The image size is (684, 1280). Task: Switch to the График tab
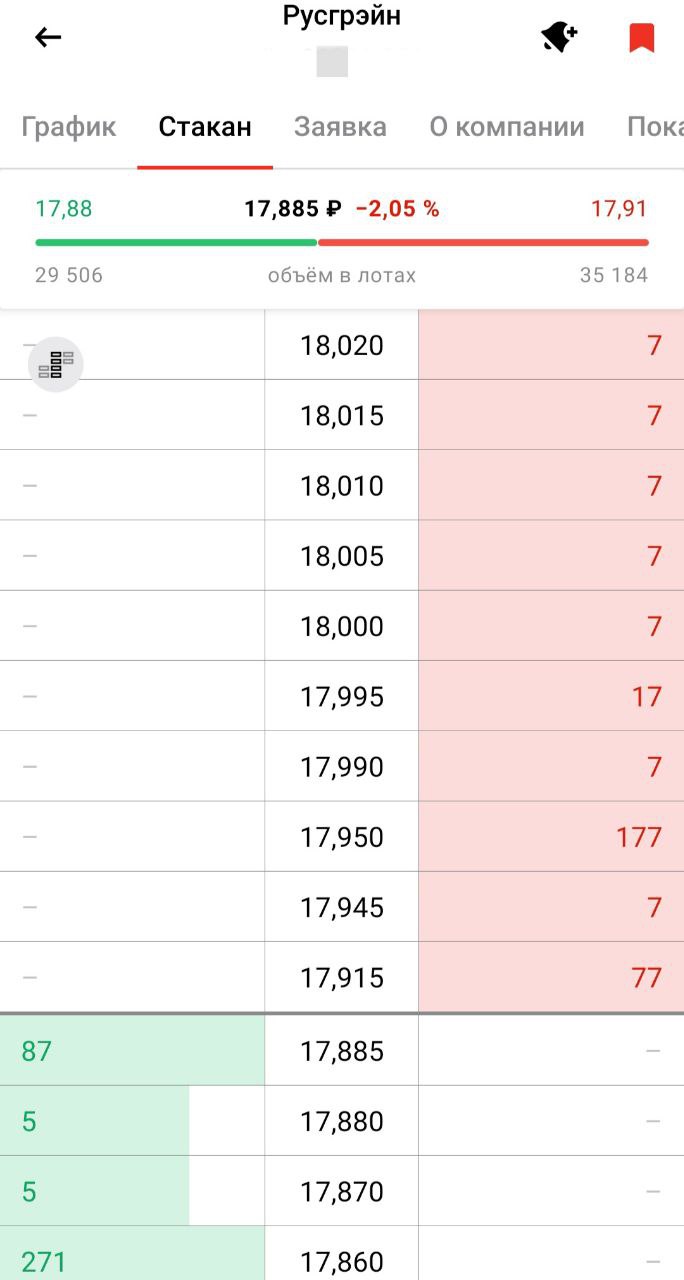(x=69, y=128)
